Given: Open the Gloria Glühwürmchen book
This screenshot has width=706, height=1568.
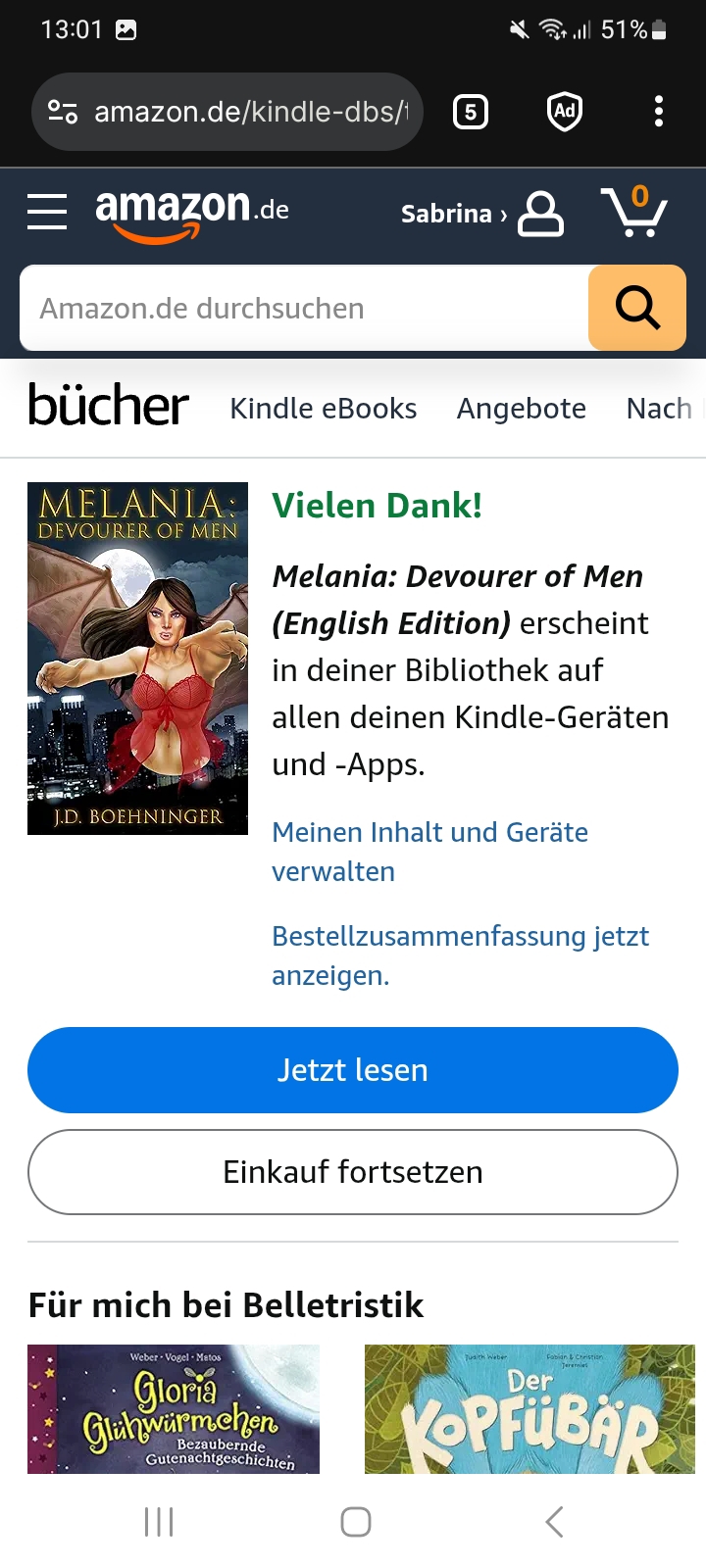Looking at the screenshot, I should [x=174, y=1409].
